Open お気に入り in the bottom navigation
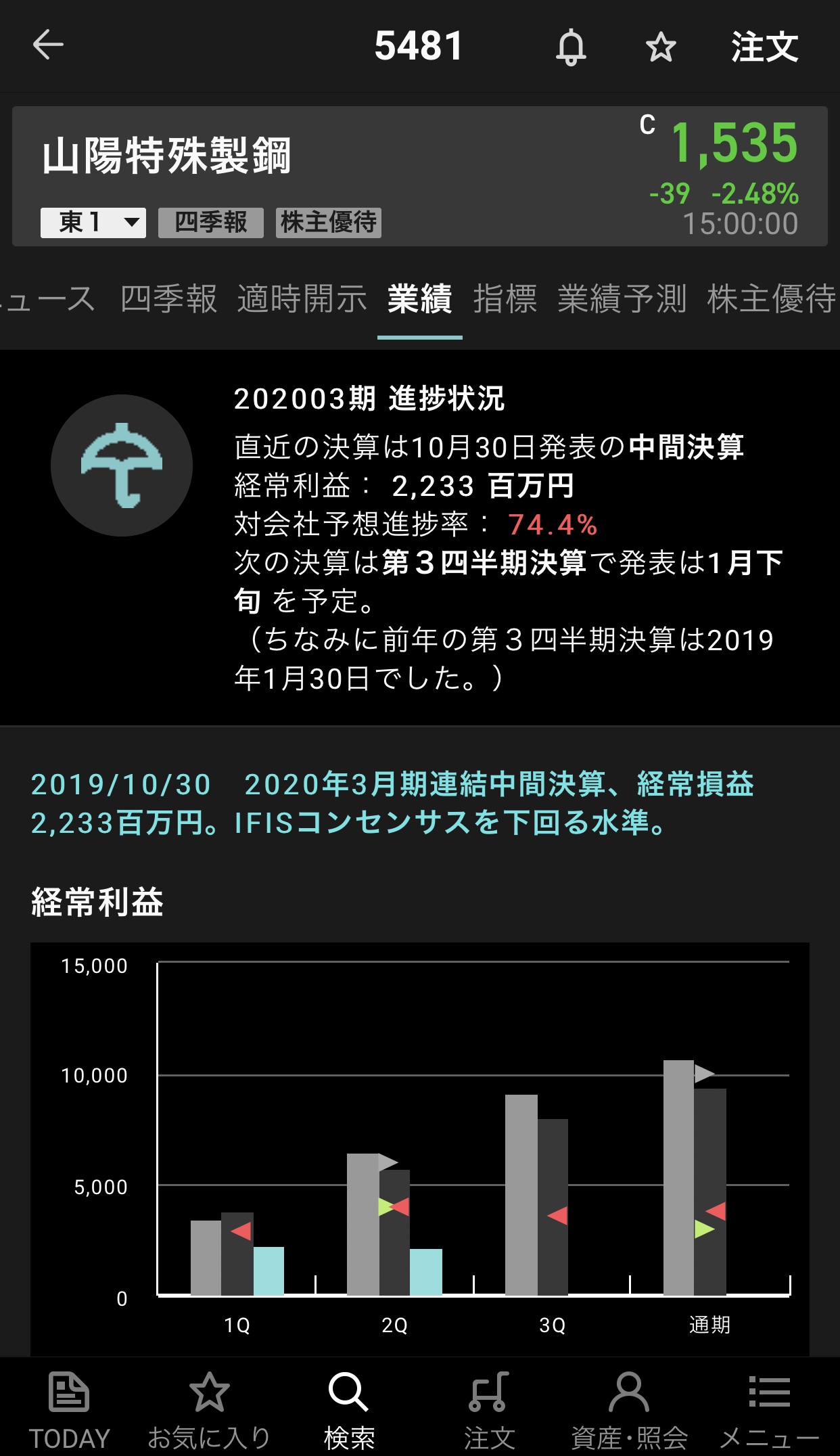The height and width of the screenshot is (1456, 840). (x=209, y=1408)
